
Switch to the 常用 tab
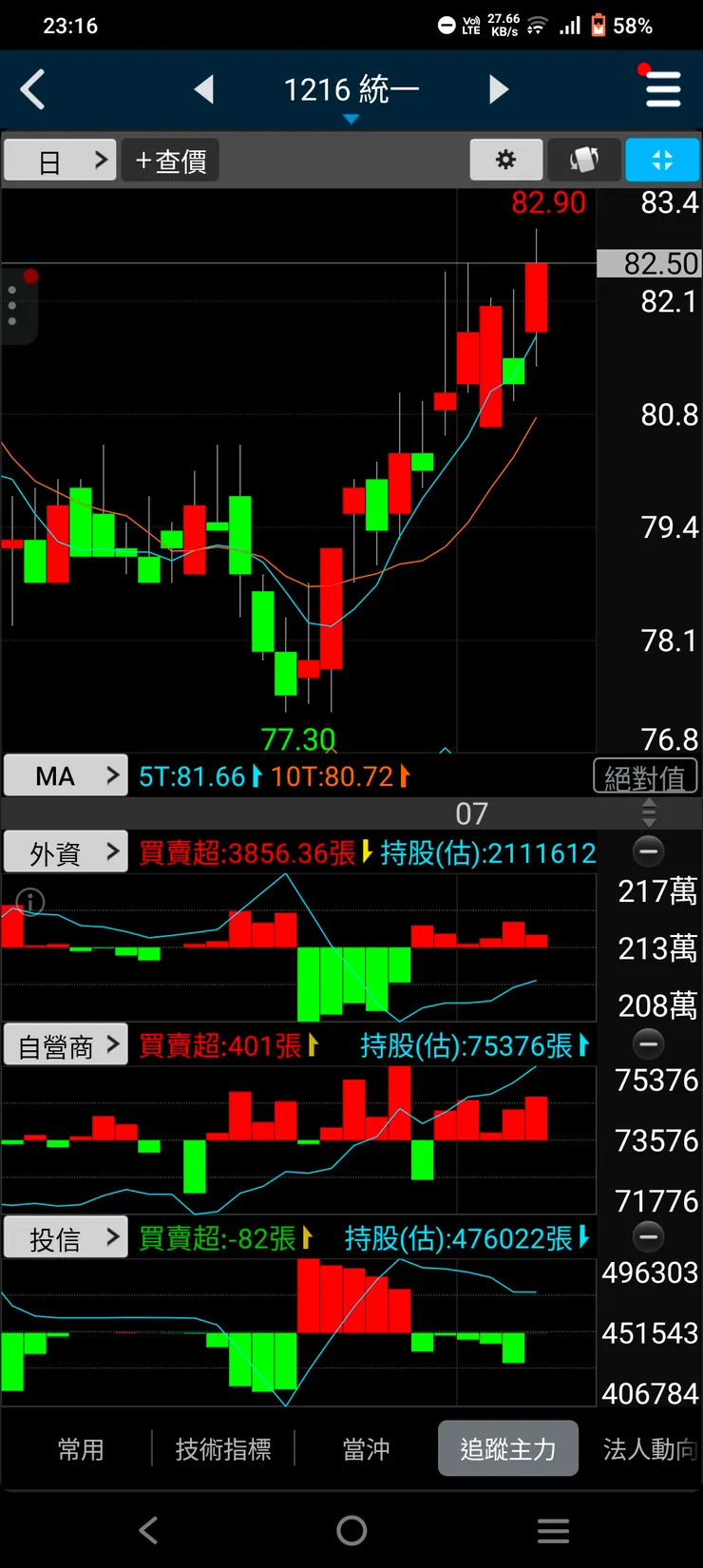(x=81, y=1449)
